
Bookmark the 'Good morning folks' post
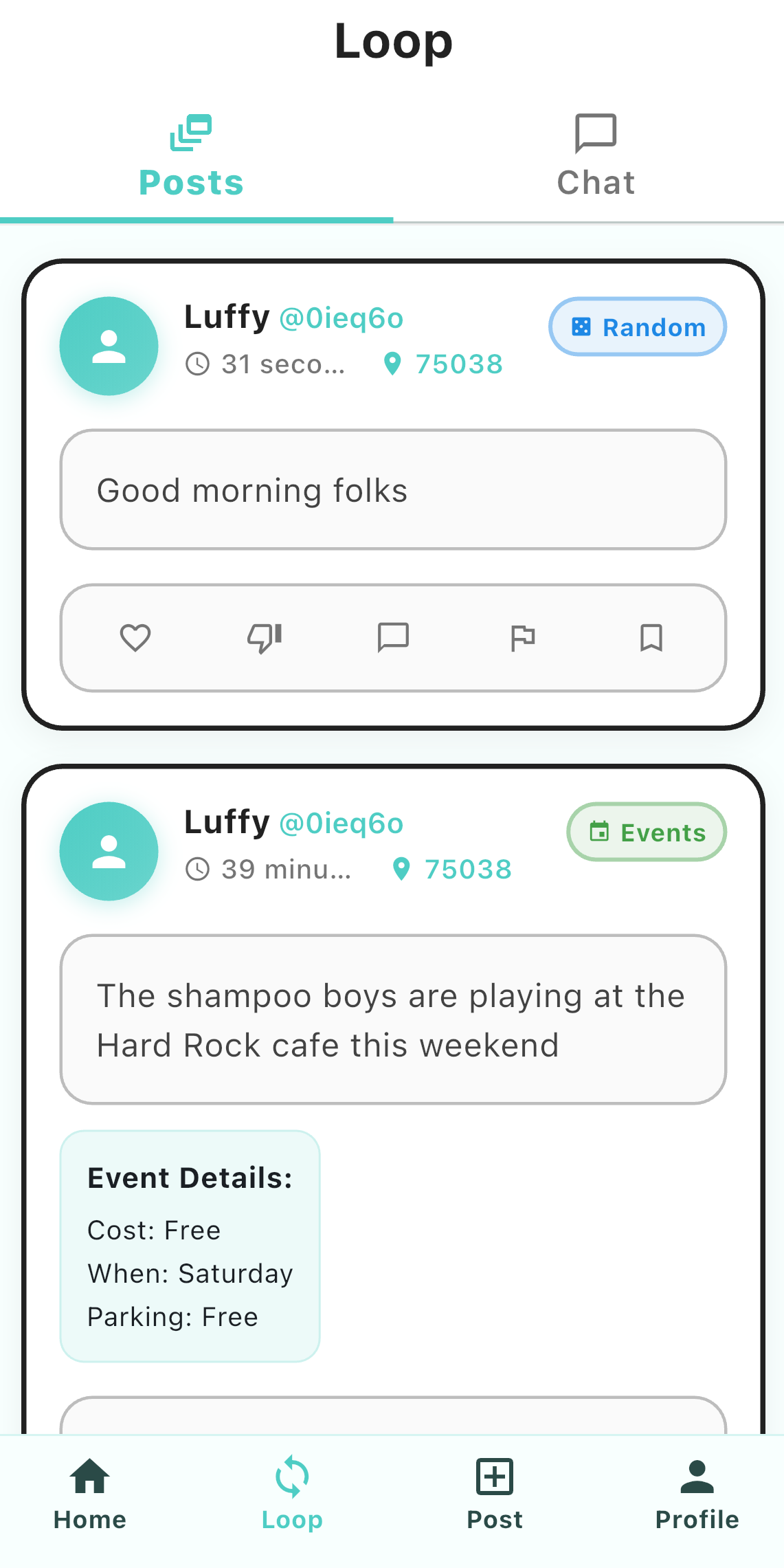pyautogui.click(x=651, y=638)
